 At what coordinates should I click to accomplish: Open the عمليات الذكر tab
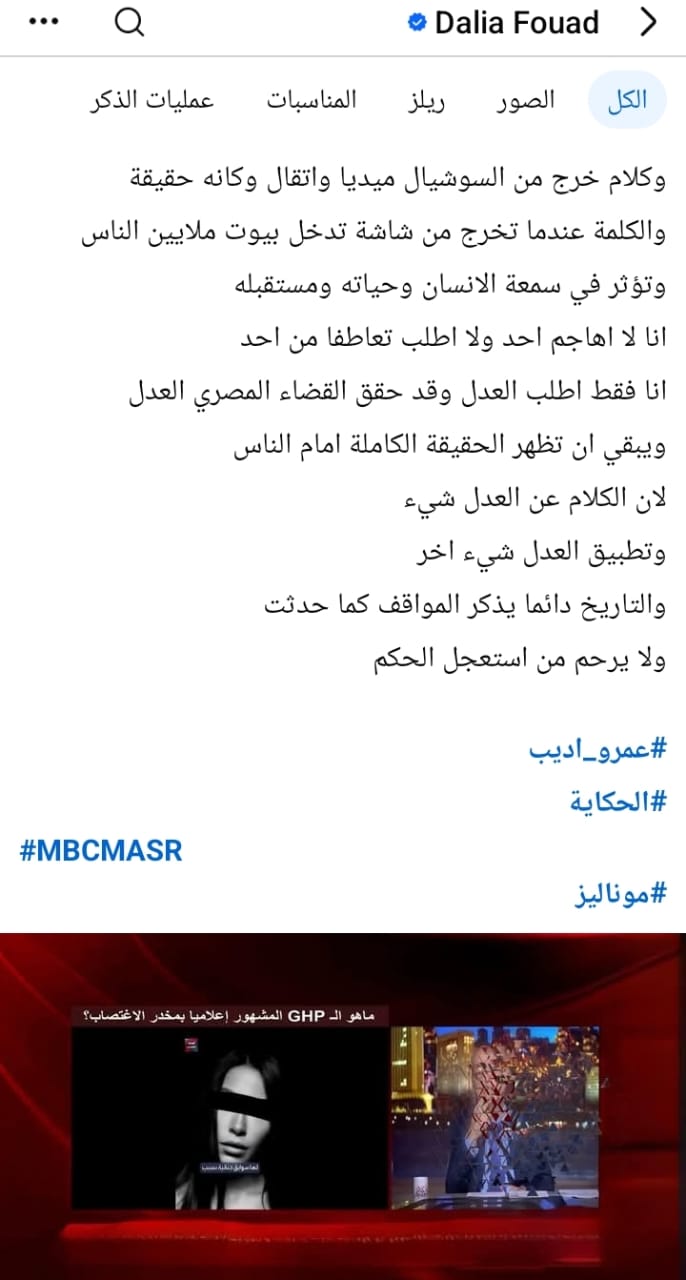152,100
